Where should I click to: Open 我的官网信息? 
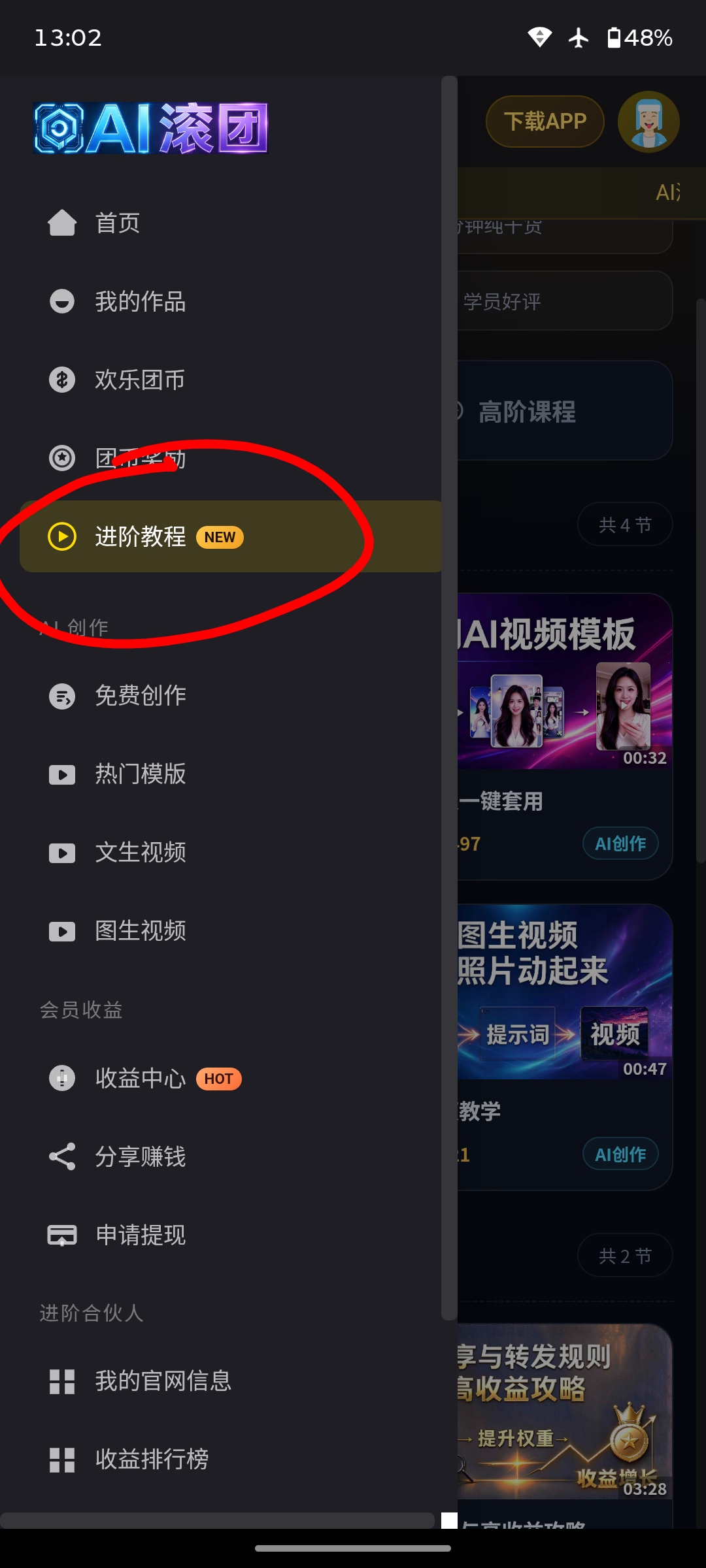tap(230, 1380)
